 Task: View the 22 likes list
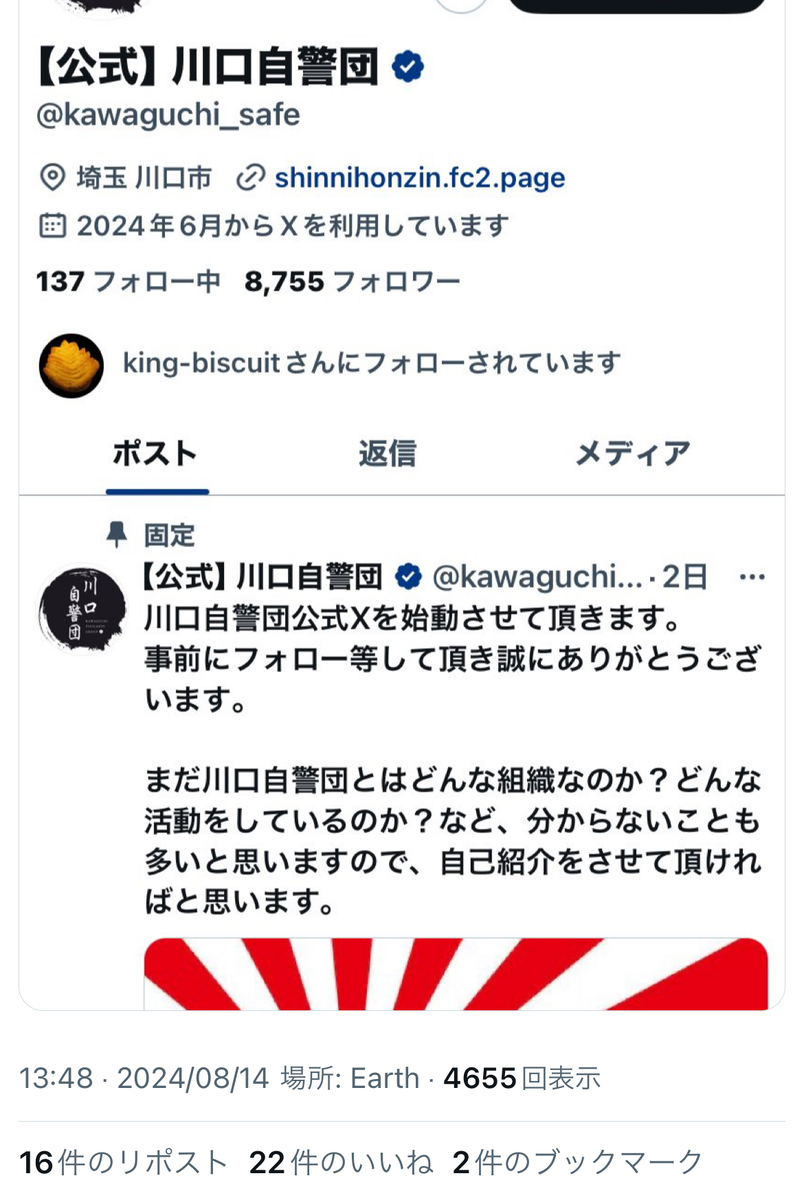click(x=341, y=1162)
